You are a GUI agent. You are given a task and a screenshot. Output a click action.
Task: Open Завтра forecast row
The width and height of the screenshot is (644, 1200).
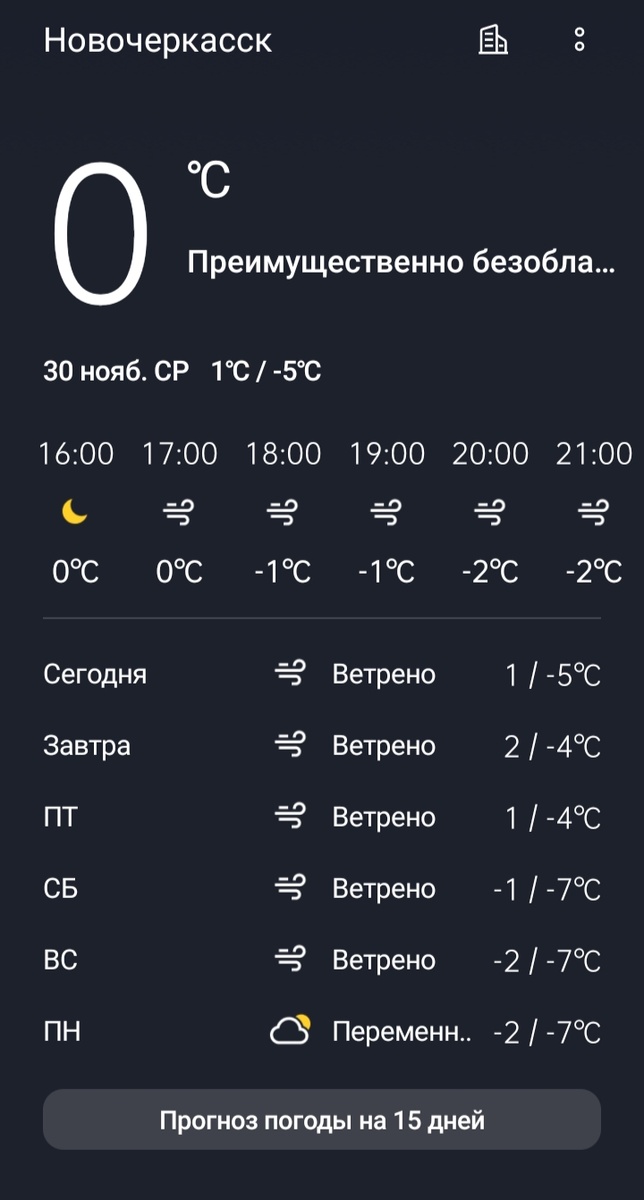pos(322,746)
